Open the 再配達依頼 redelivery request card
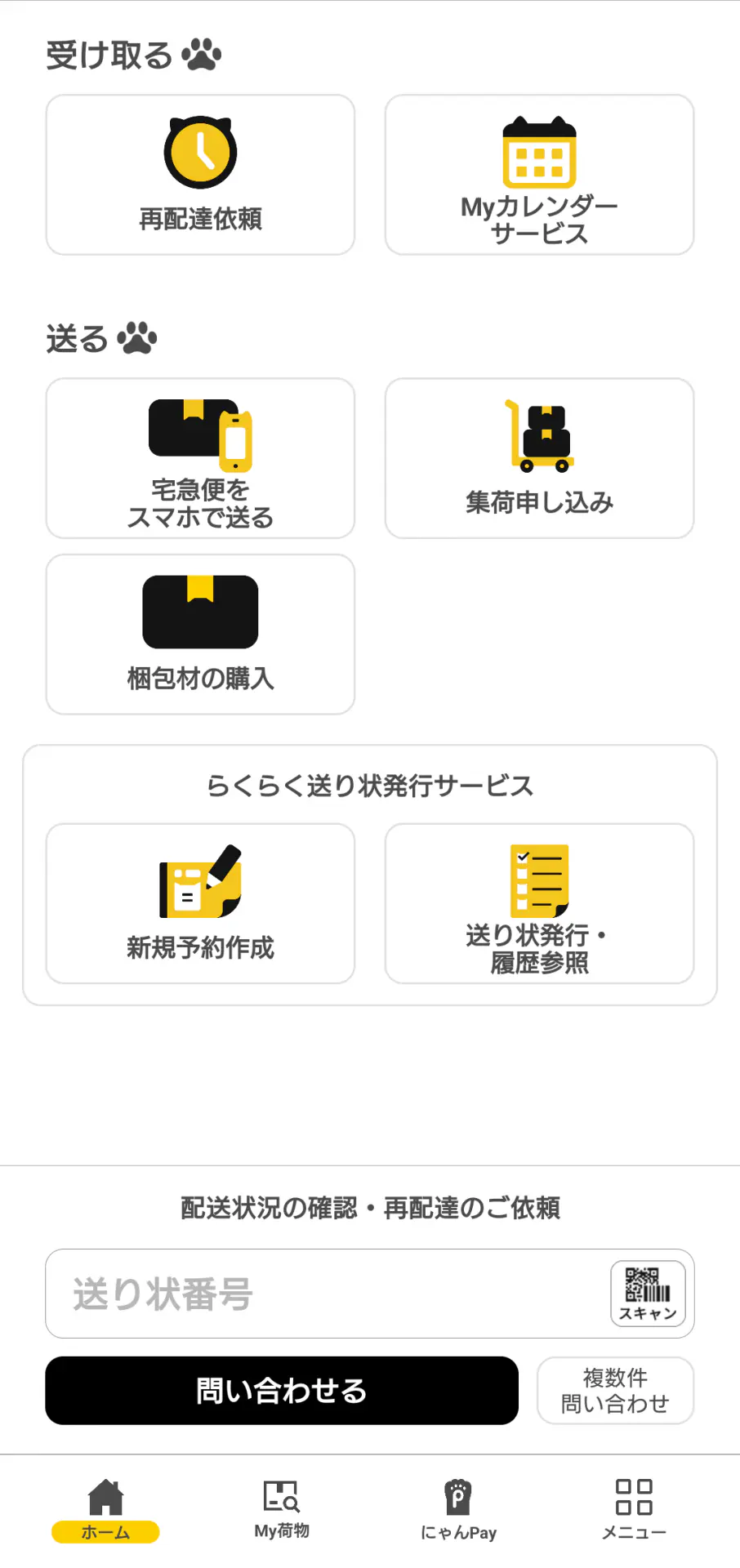The width and height of the screenshot is (740, 1568). coord(200,175)
